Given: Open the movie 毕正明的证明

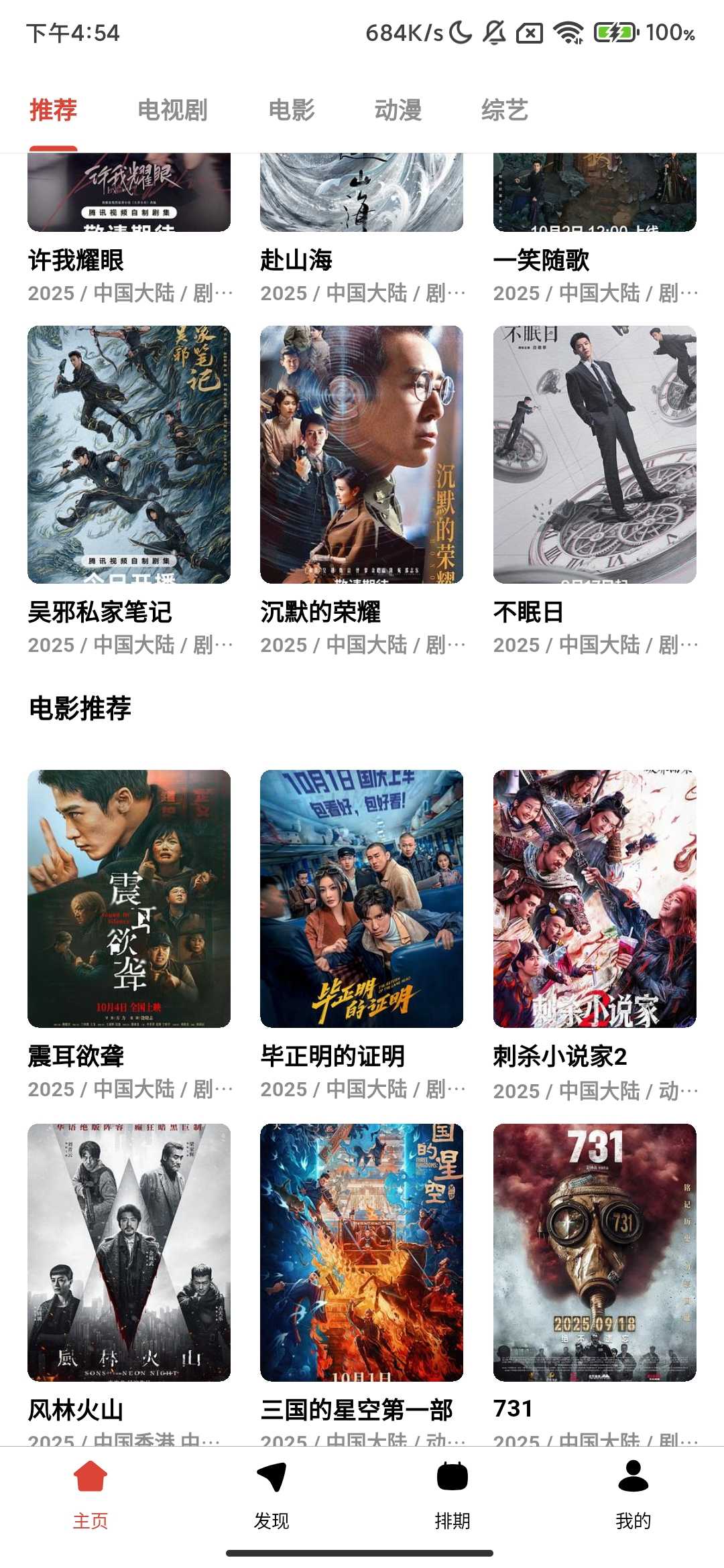Looking at the screenshot, I should [x=361, y=899].
